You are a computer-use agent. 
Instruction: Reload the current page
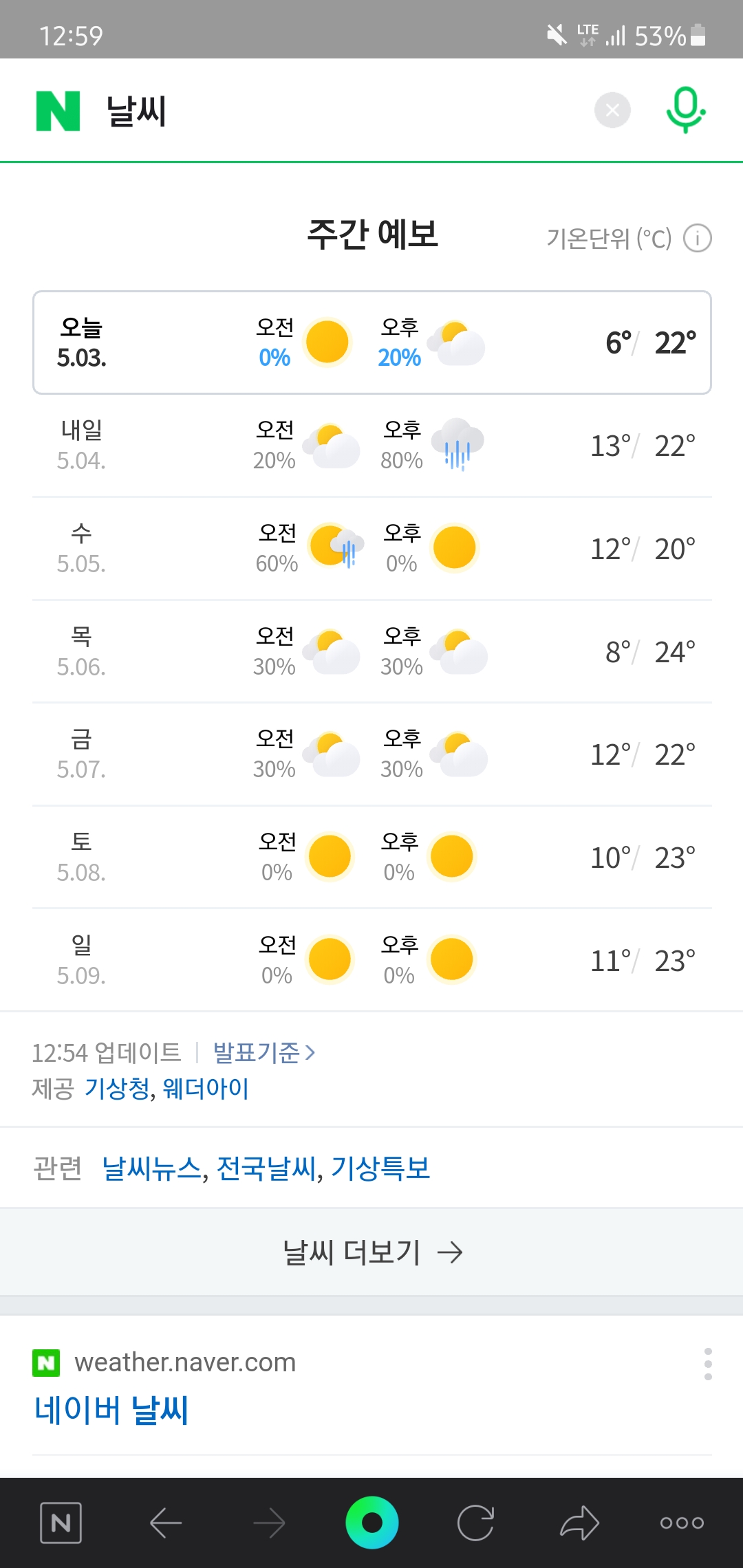(x=475, y=1523)
